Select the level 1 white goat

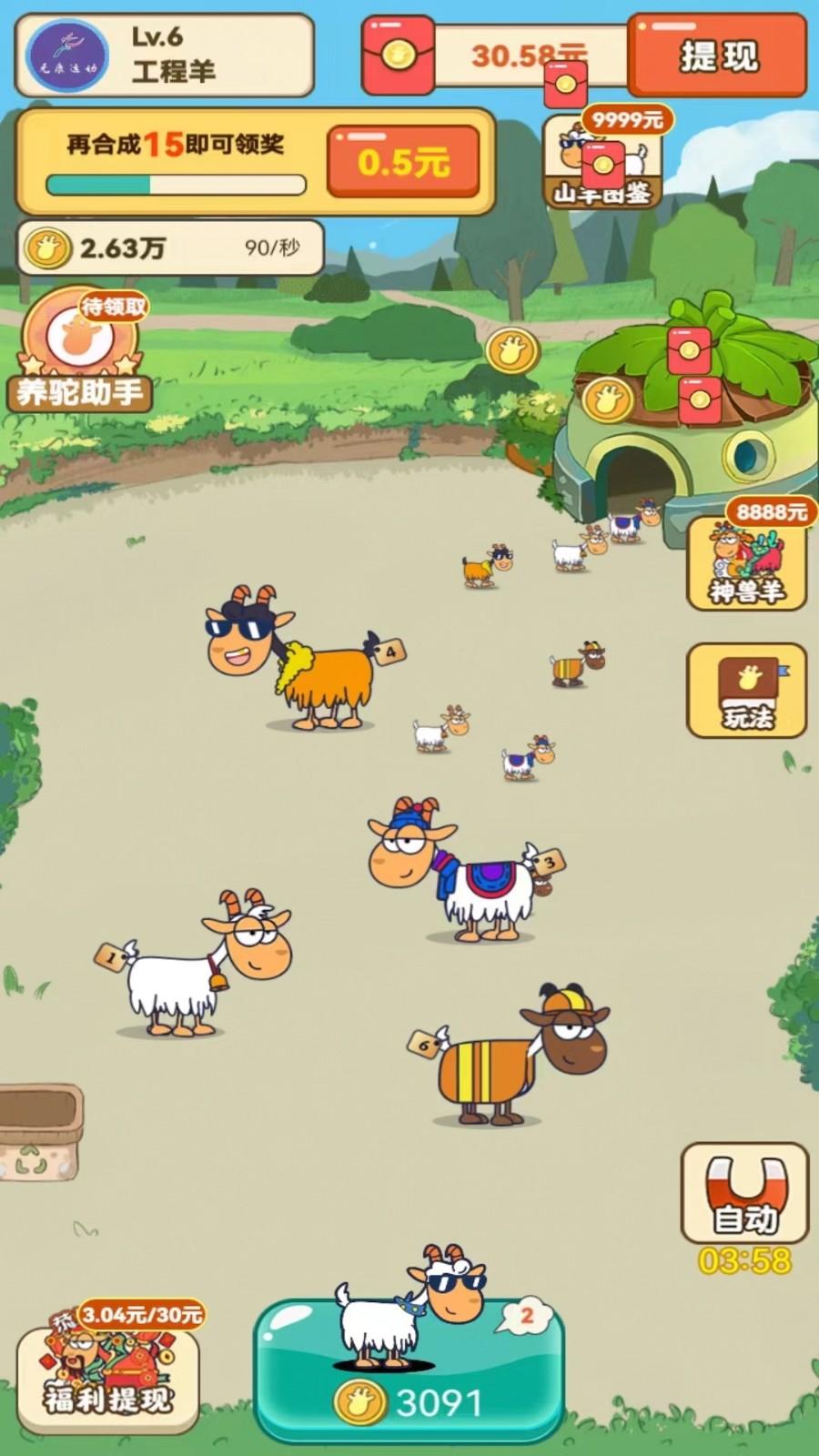coord(196,965)
